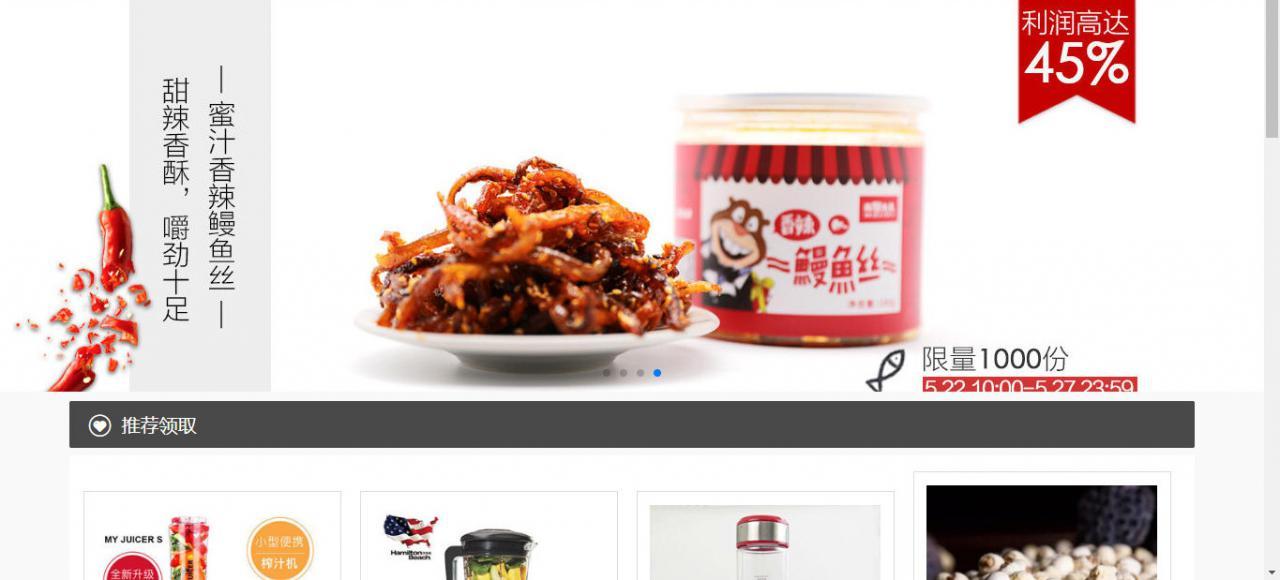View the lotus seeds product card
Screen dimensions: 1280x580
[x=1041, y=530]
